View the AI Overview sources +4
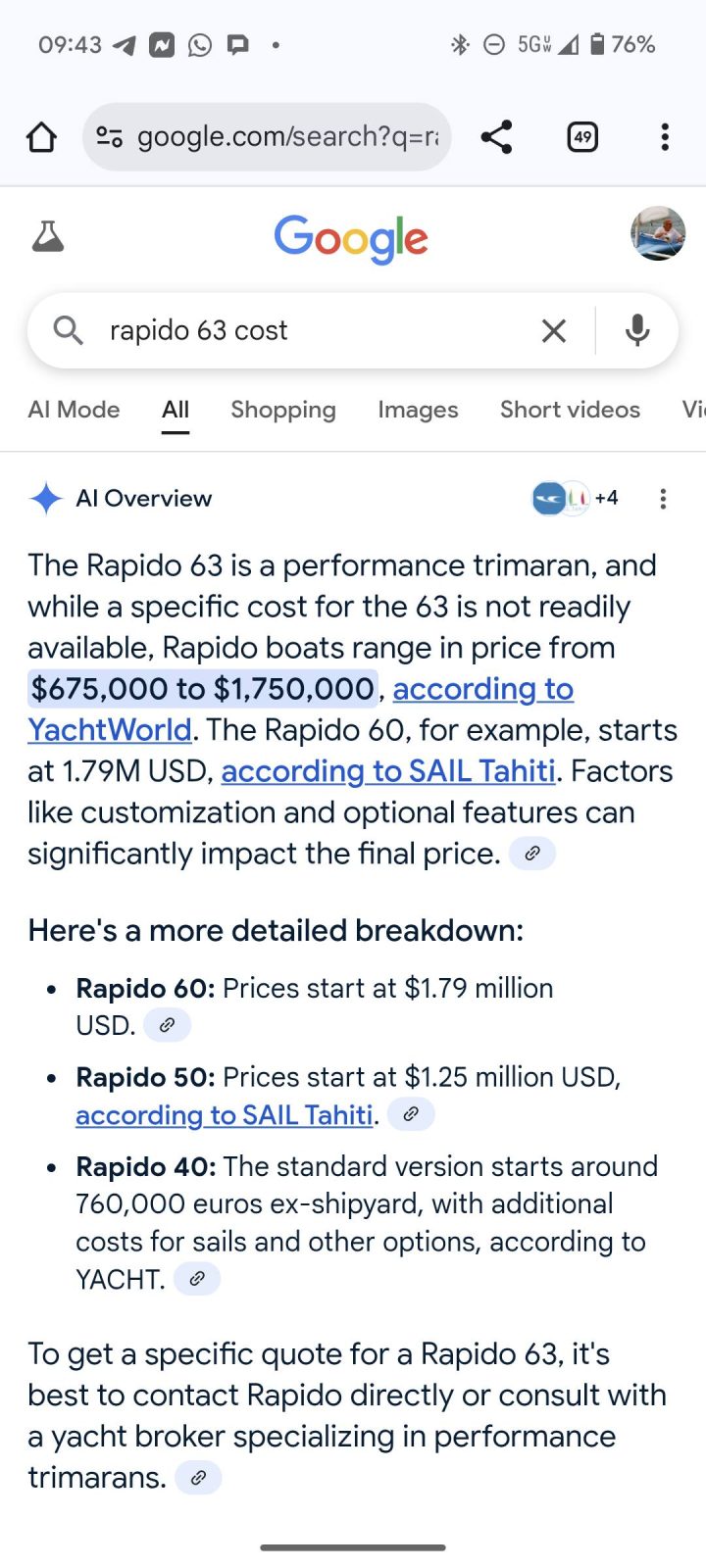 click(575, 498)
